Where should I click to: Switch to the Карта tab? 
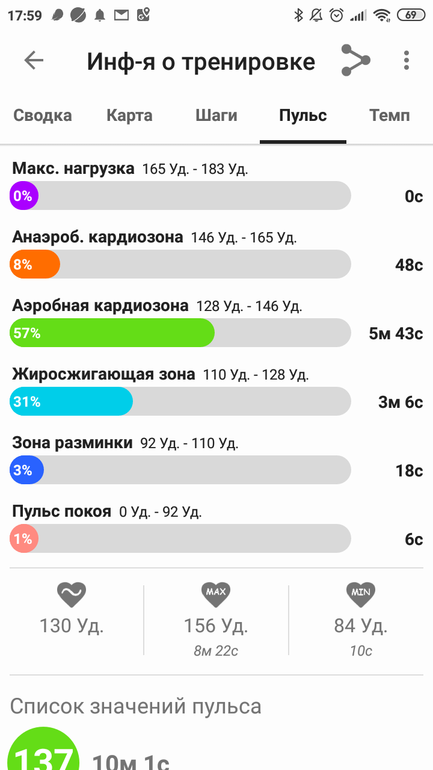130,116
